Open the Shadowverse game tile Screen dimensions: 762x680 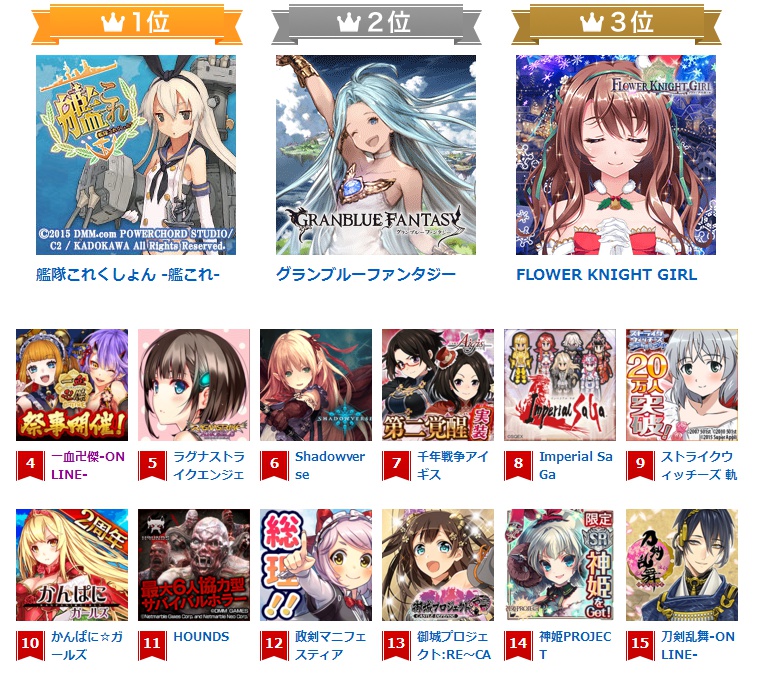coord(316,385)
